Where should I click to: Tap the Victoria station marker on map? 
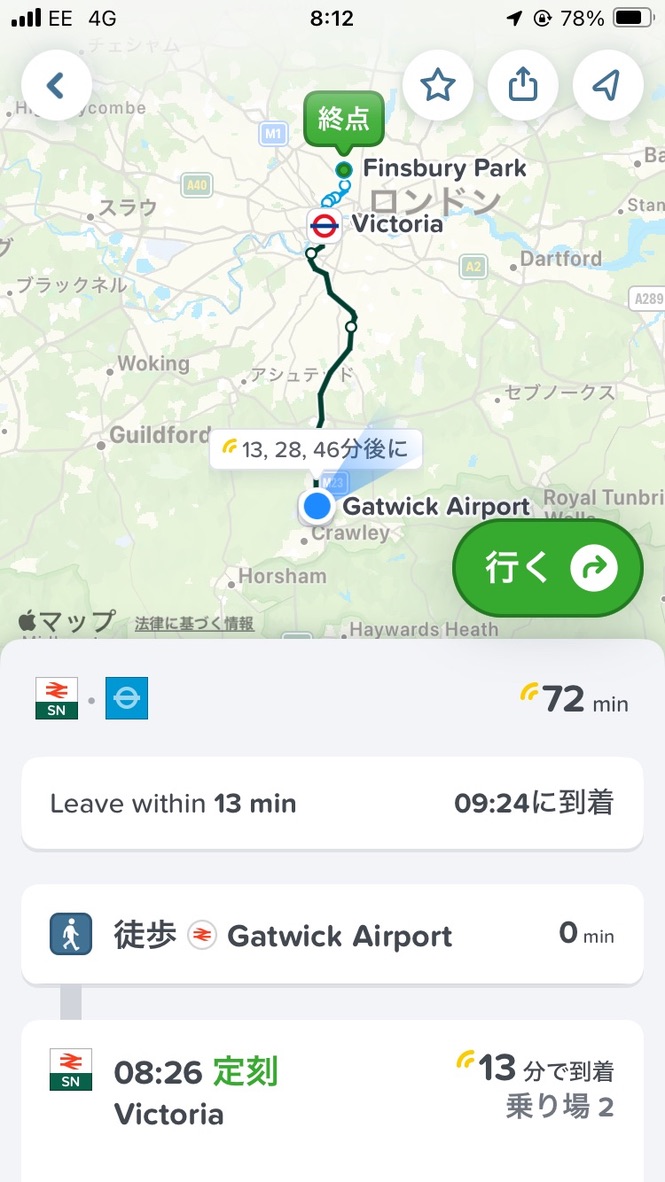pyautogui.click(x=324, y=226)
